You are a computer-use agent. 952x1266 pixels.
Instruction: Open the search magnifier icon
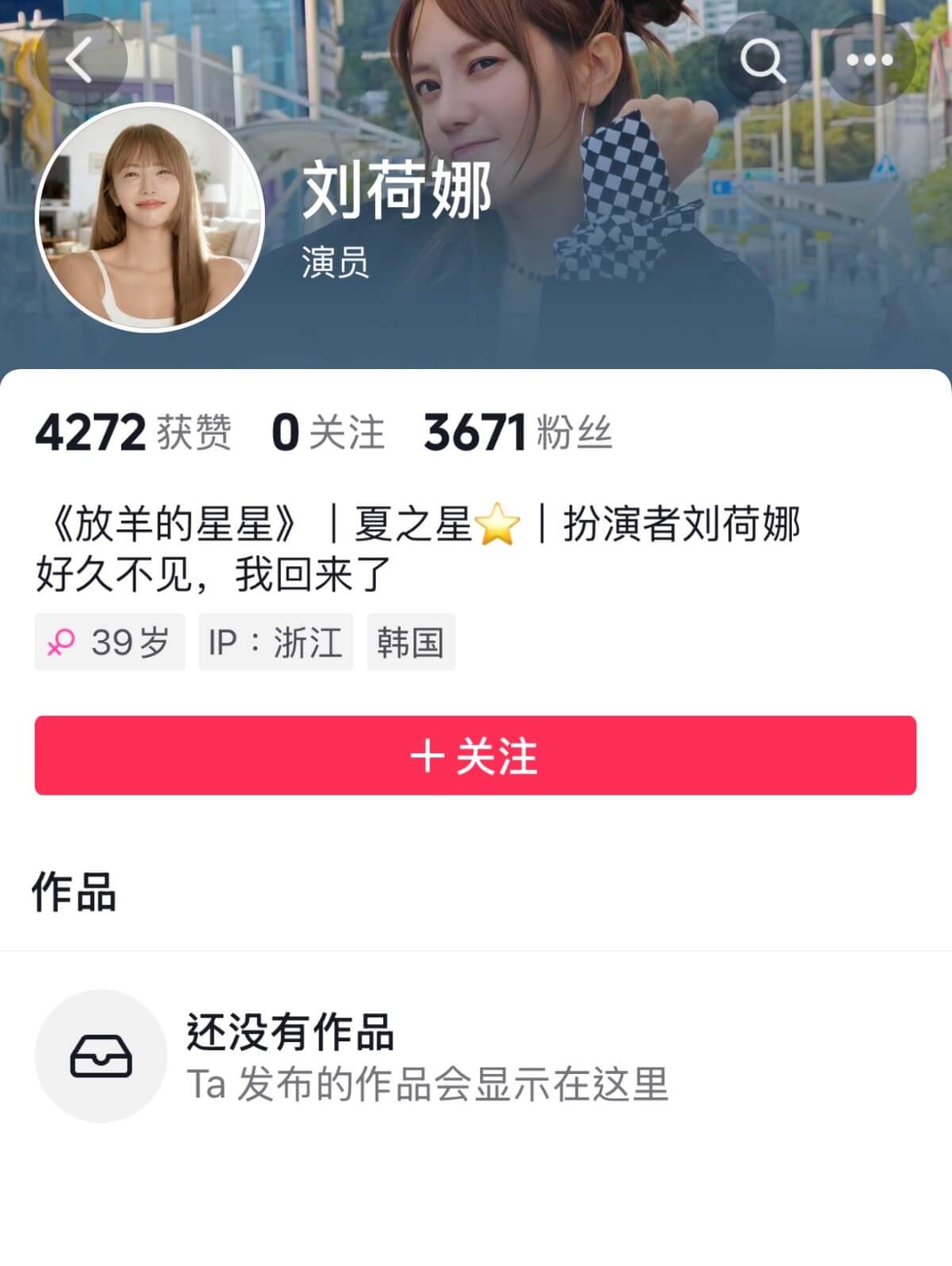click(x=762, y=60)
